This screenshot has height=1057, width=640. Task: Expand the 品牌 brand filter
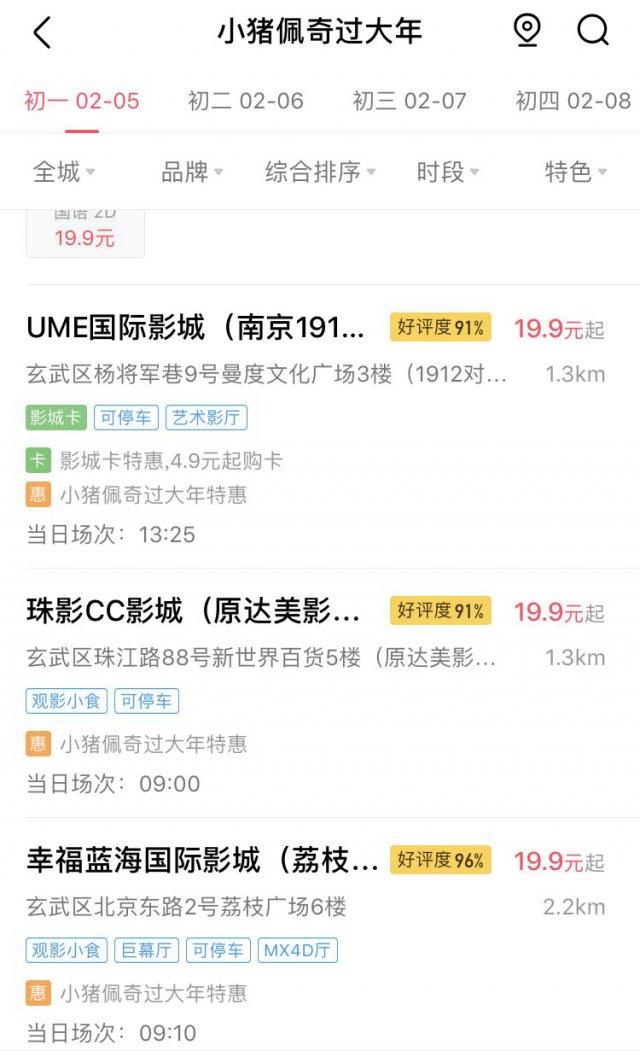tap(192, 172)
